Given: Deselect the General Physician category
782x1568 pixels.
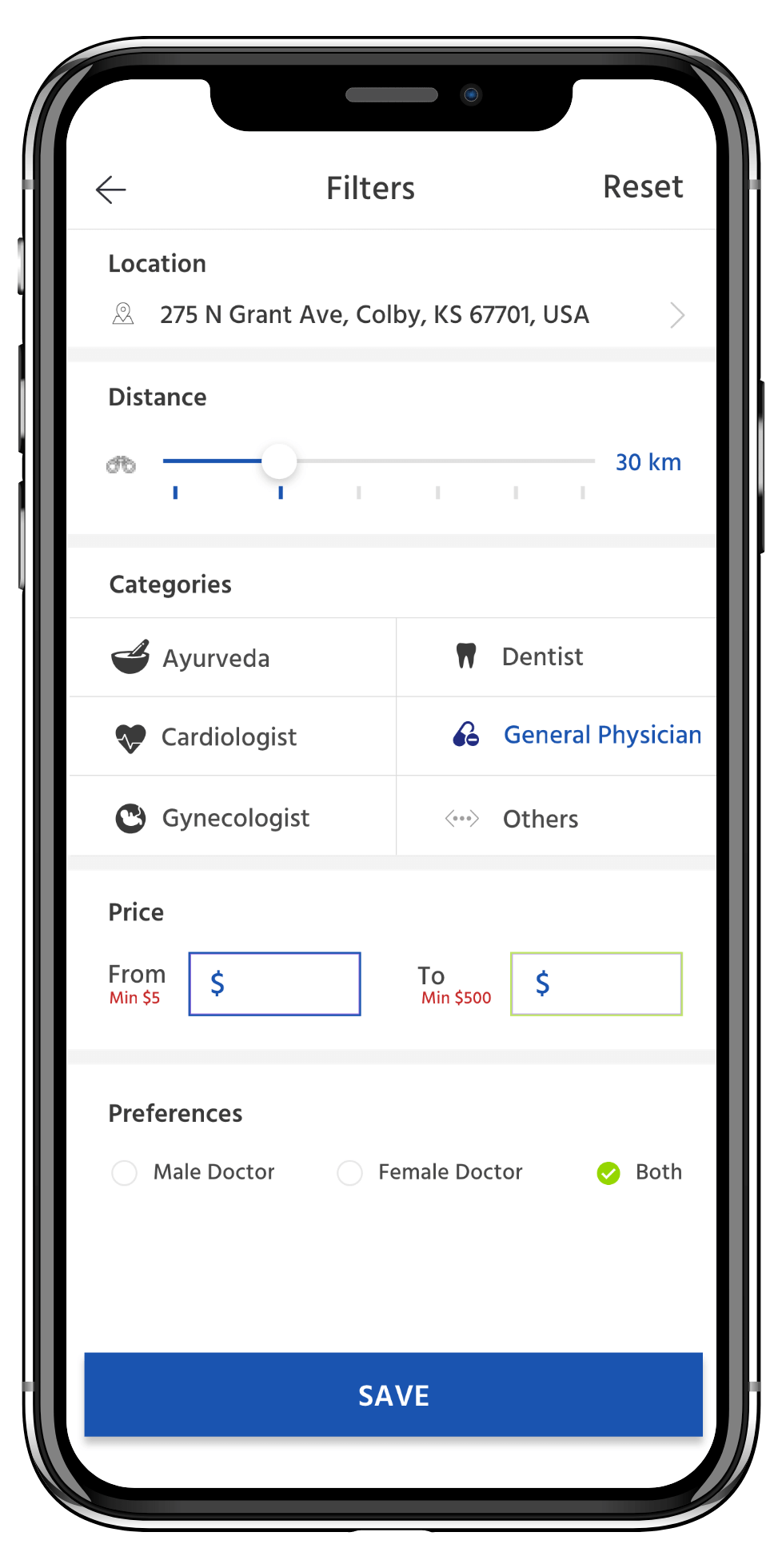Looking at the screenshot, I should [x=557, y=736].
